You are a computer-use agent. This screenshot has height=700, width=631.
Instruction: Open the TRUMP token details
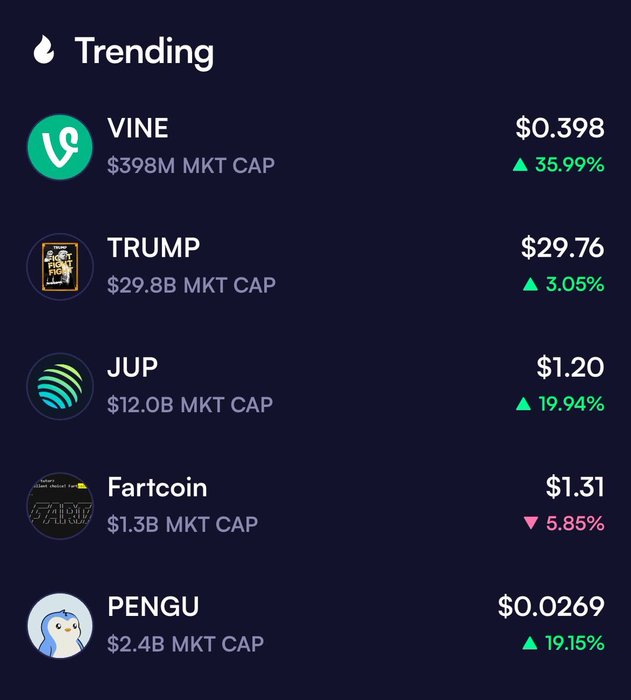click(x=315, y=266)
